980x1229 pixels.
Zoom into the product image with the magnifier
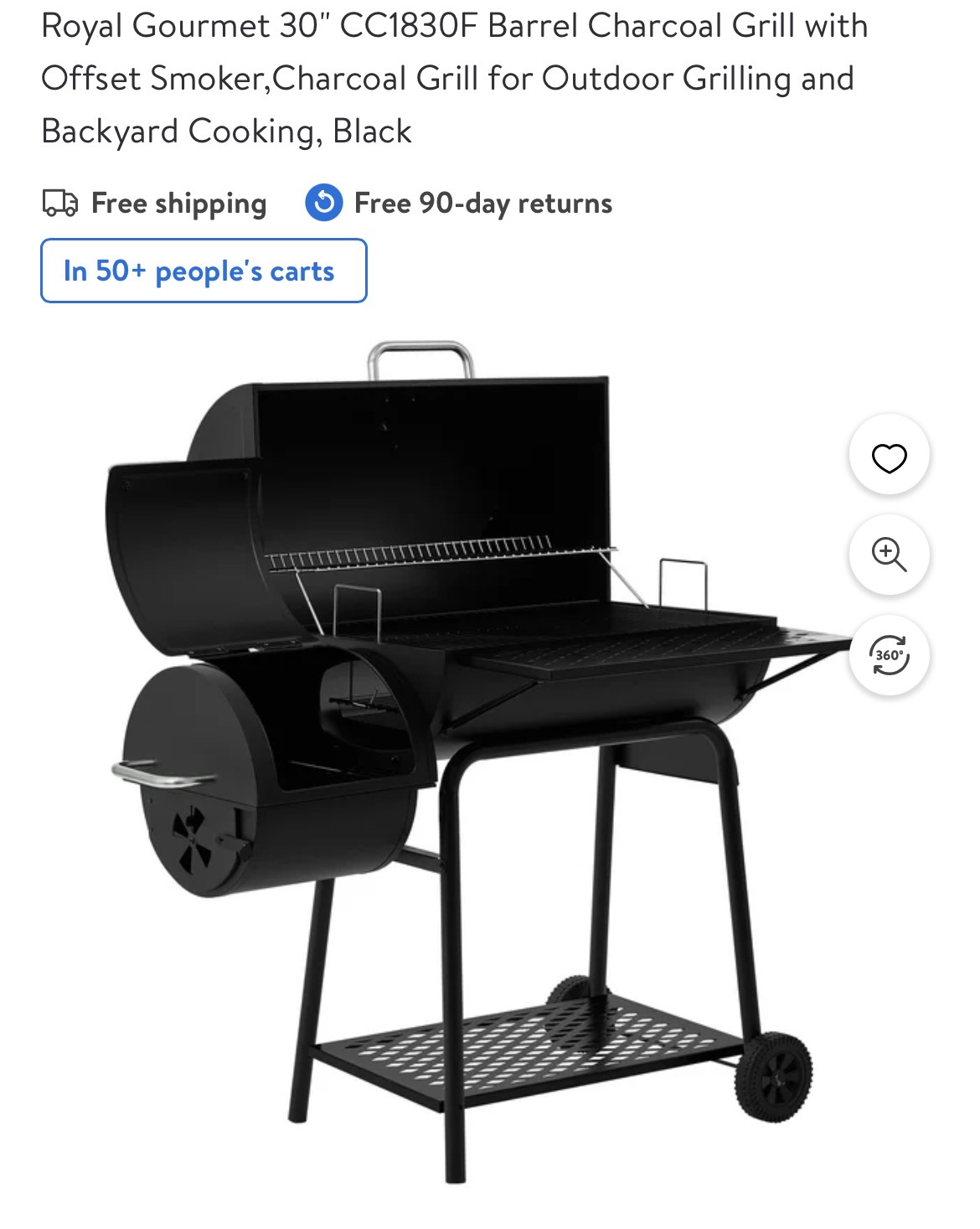889,555
